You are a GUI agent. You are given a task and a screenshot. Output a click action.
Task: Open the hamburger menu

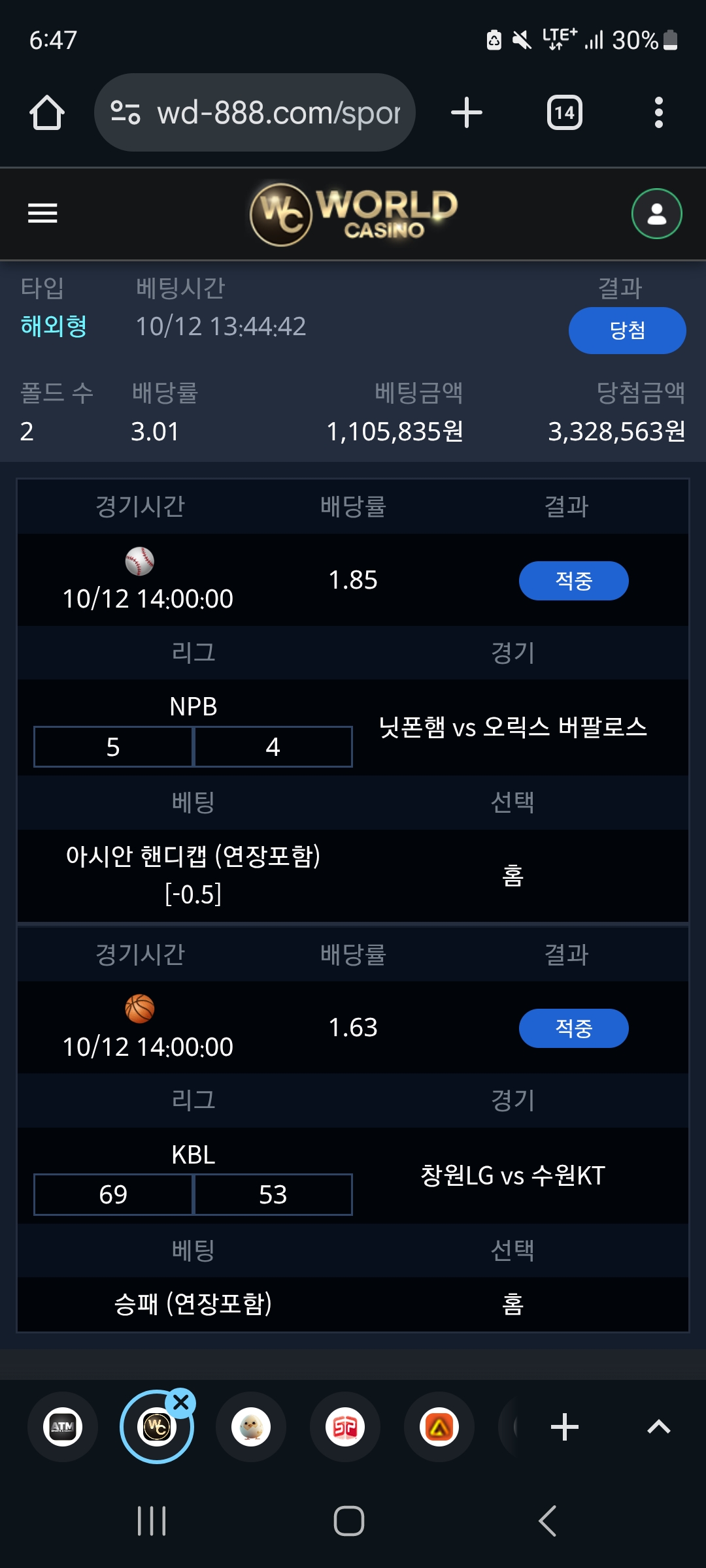coord(42,213)
